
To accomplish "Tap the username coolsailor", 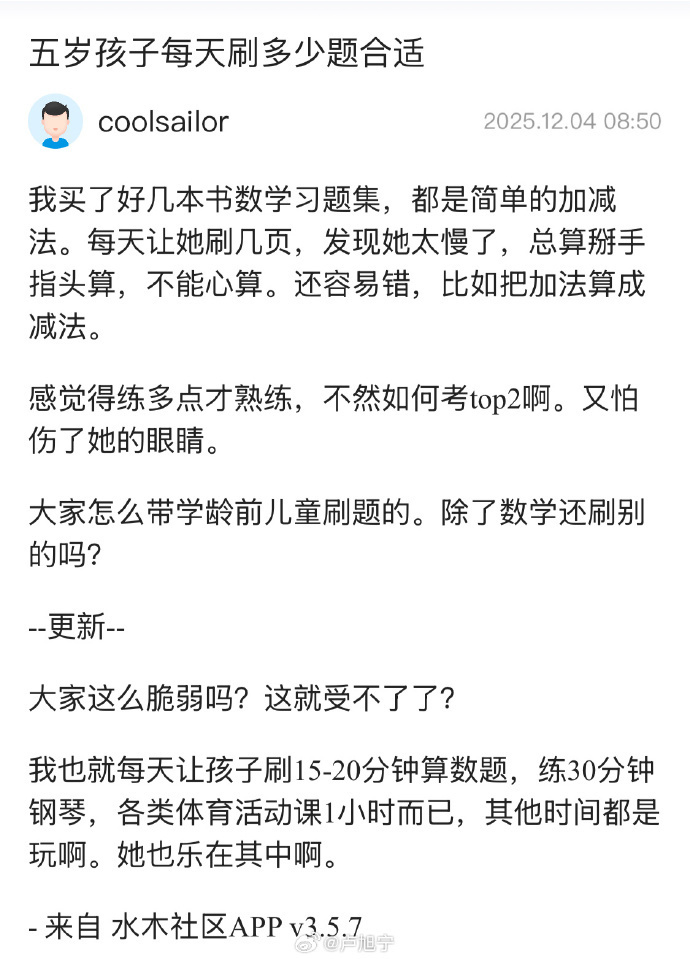I will coord(164,122).
